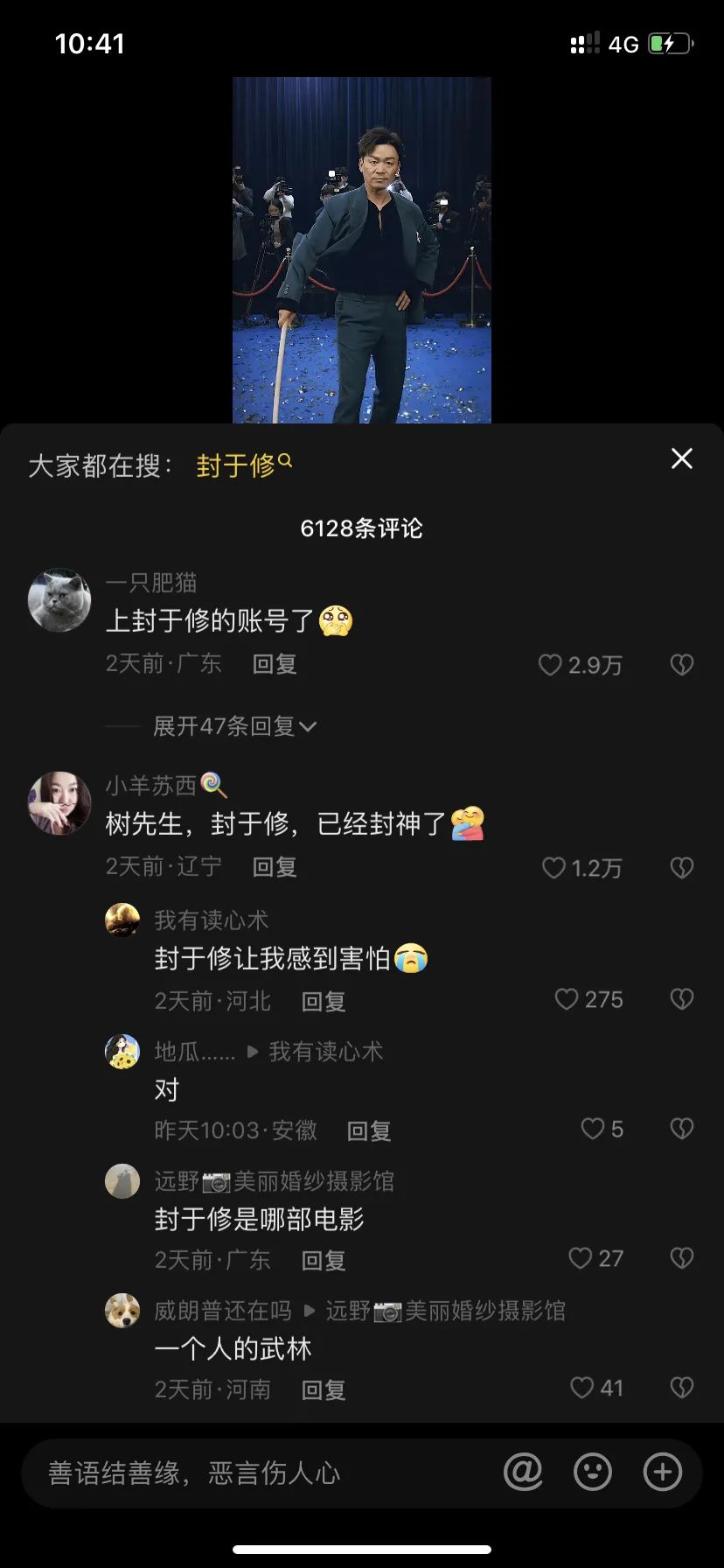Click the dislike icon on 小羊苏西's comment

click(681, 868)
